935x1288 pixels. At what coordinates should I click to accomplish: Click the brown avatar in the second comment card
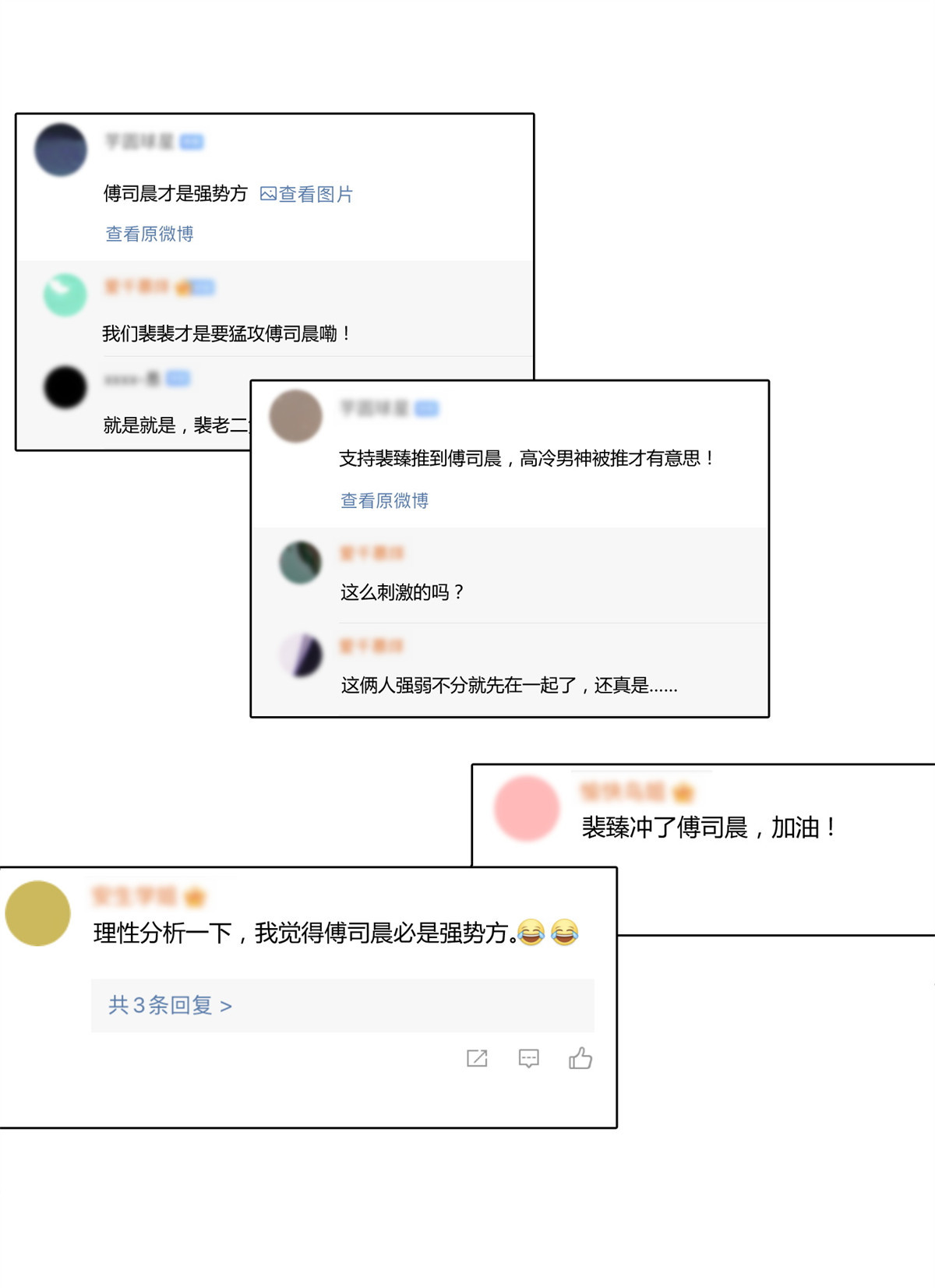coord(296,416)
